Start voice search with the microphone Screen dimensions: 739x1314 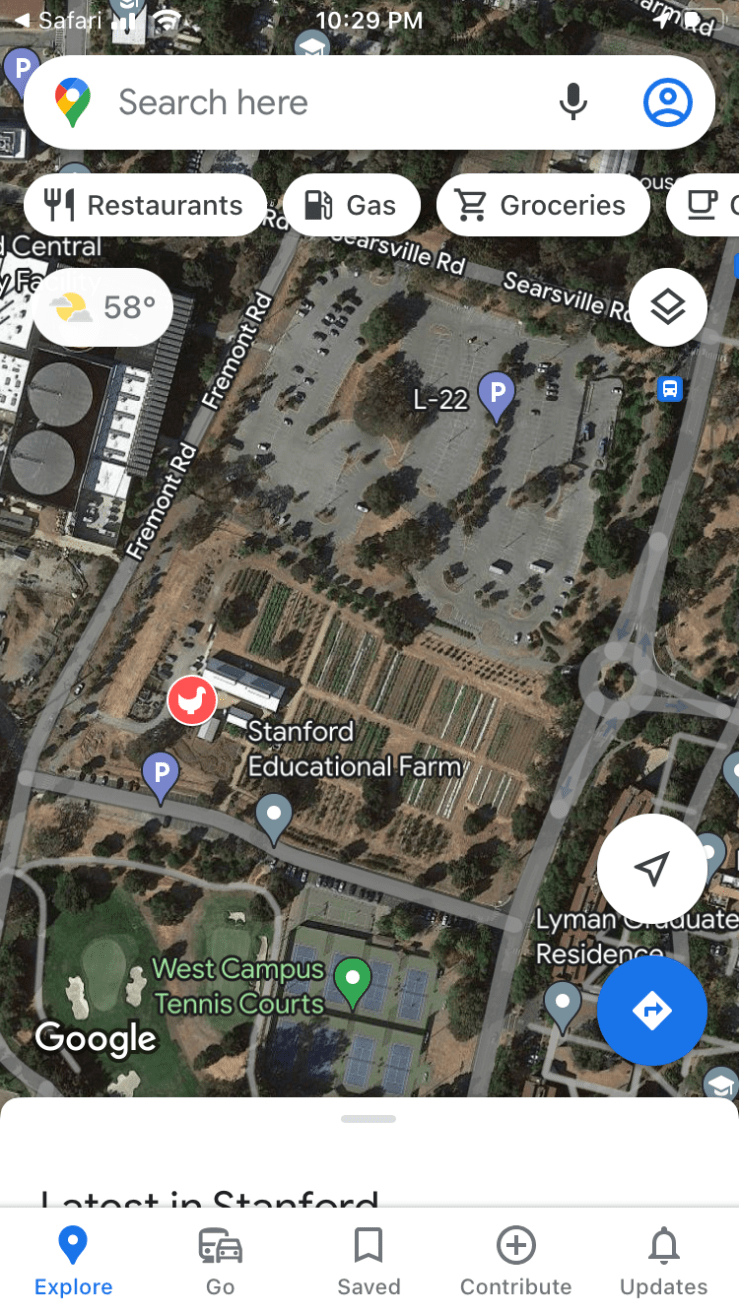point(573,102)
